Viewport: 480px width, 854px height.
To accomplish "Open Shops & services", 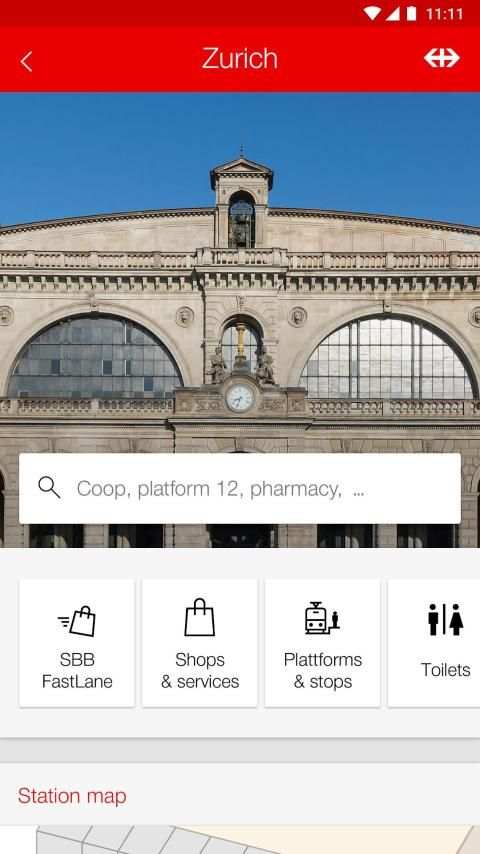I will tap(199, 643).
